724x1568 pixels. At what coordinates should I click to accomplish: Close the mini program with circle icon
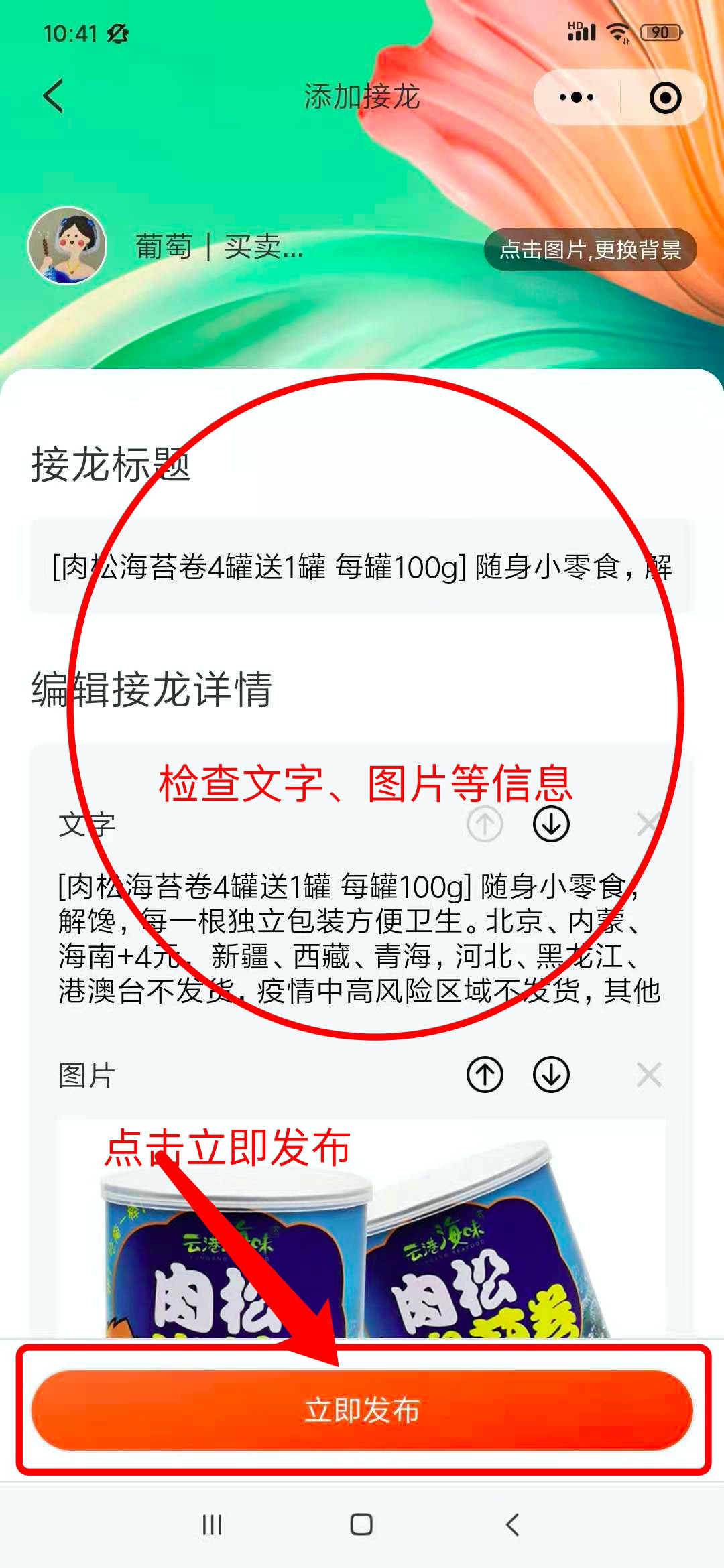tap(665, 98)
